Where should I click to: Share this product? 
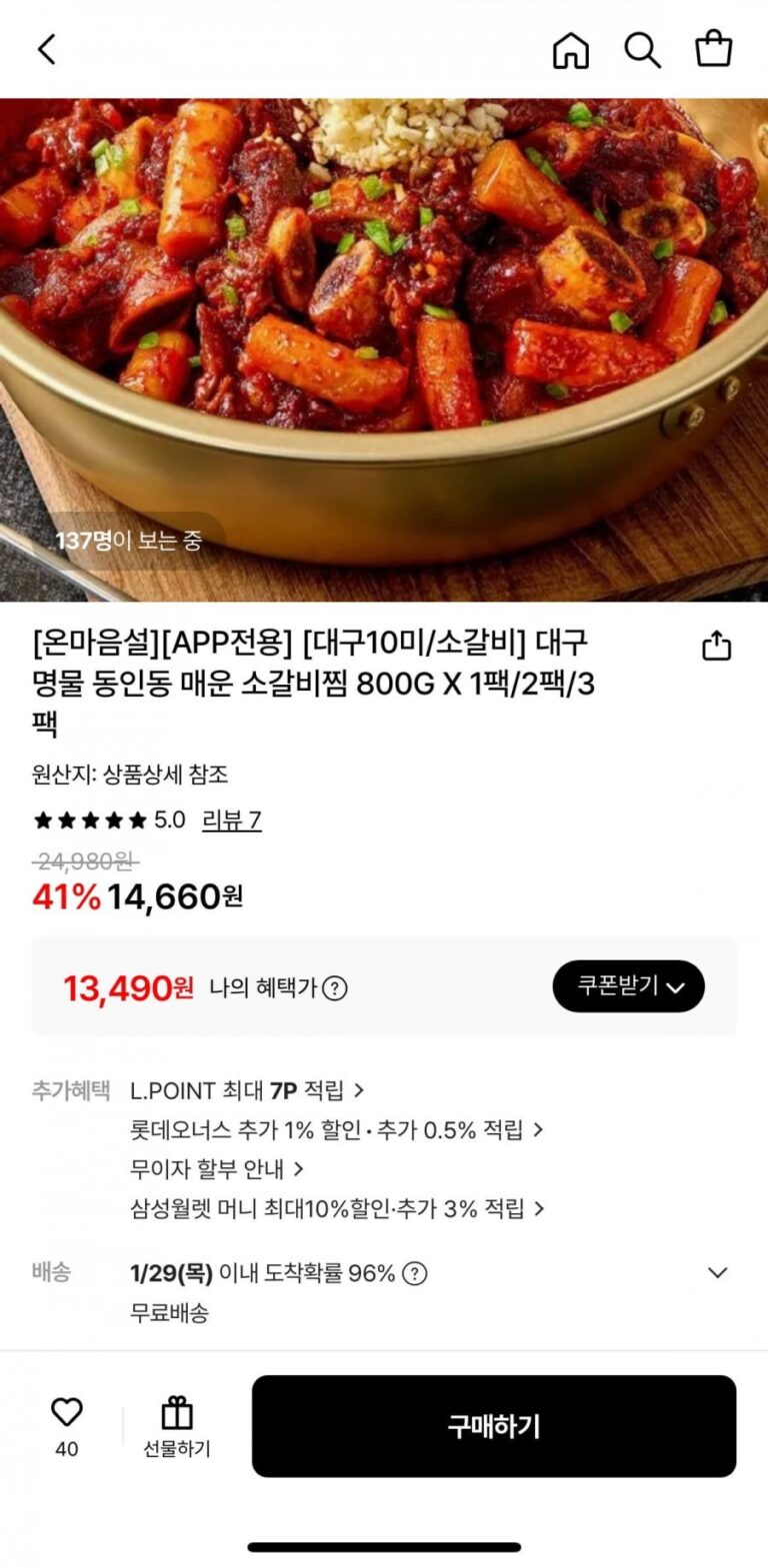coord(716,647)
